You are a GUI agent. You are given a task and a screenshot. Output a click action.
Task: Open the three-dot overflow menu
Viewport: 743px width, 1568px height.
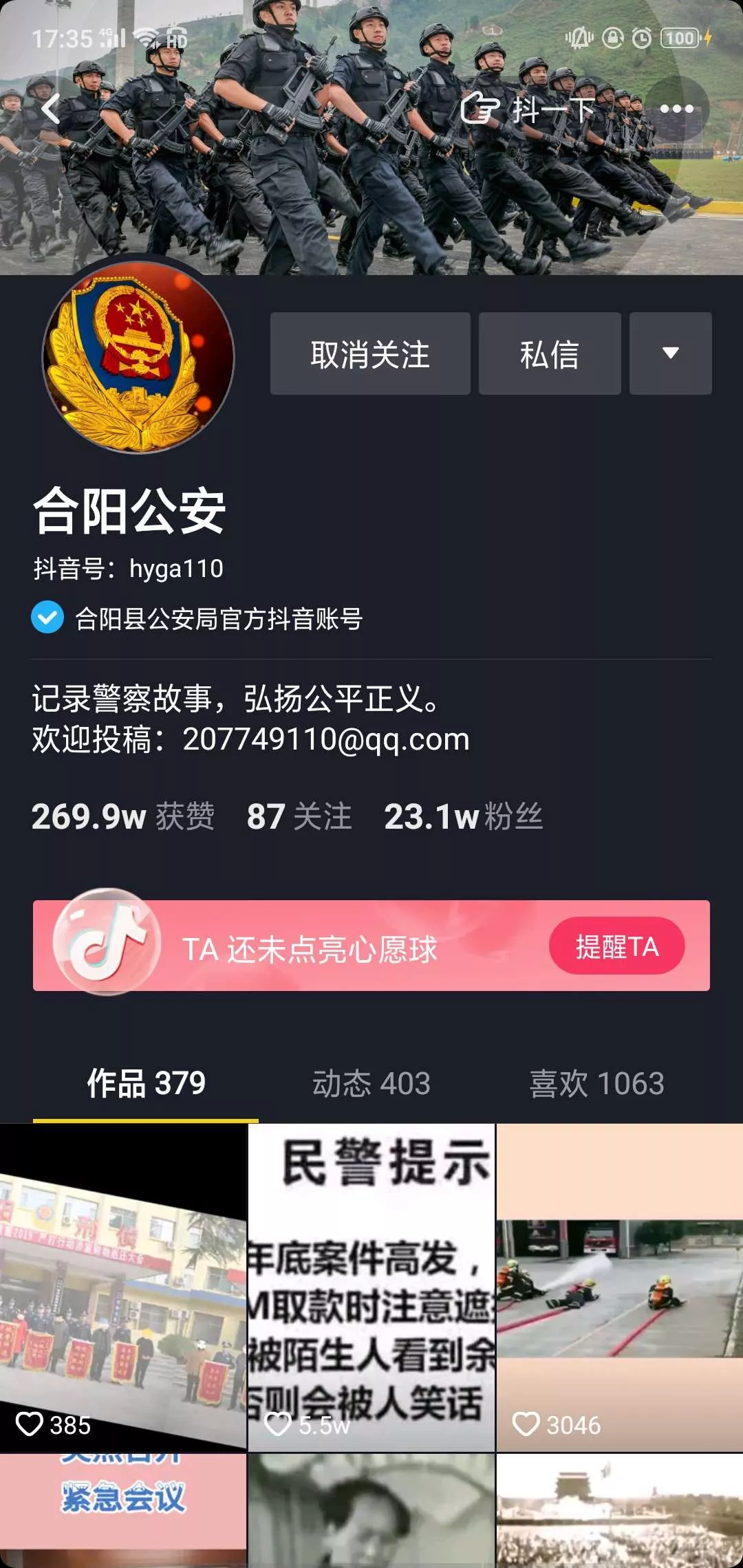pyautogui.click(x=676, y=109)
